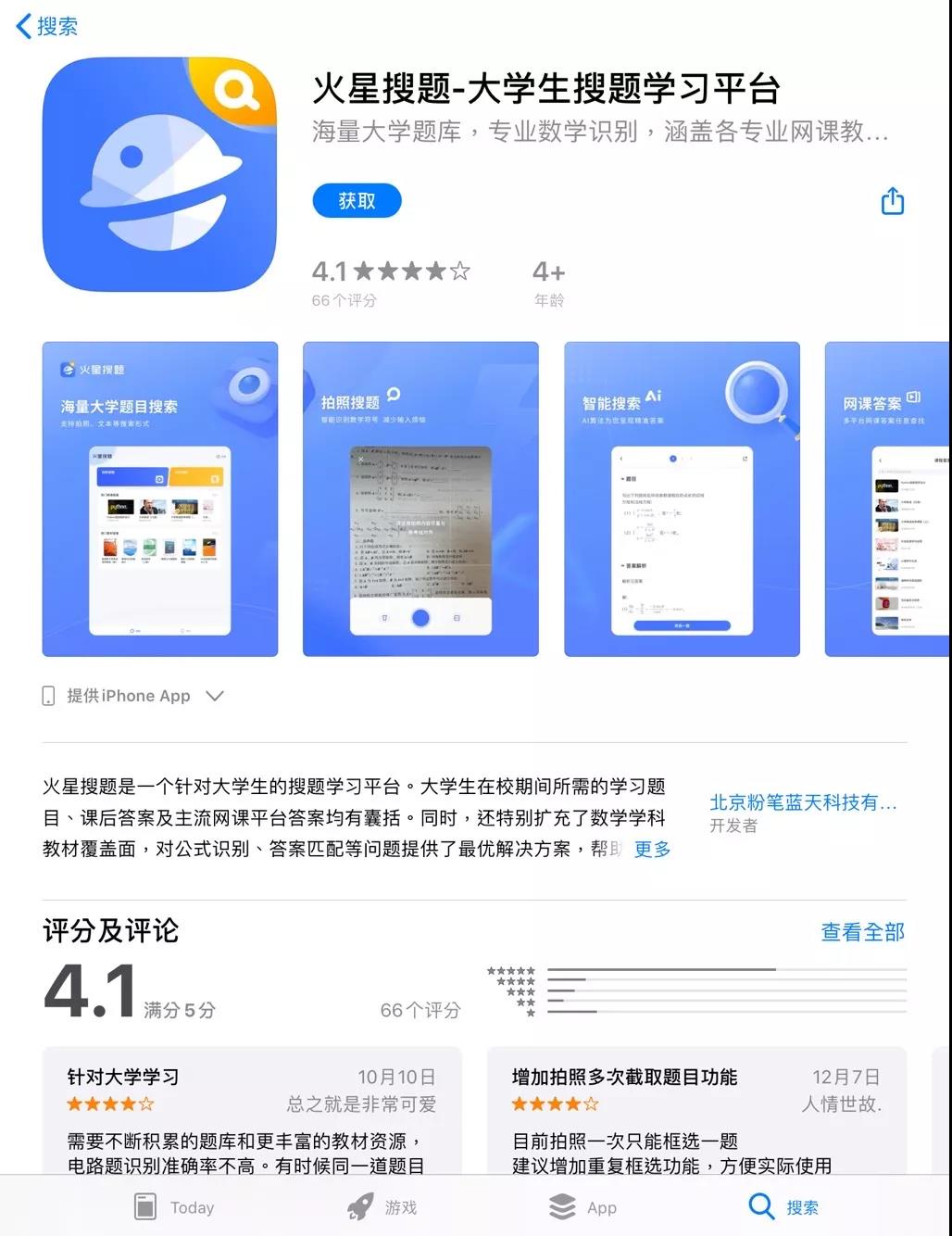Open the review 增加拍照多次截取题目功能
Image resolution: width=952 pixels, height=1236 pixels.
pos(696,1112)
